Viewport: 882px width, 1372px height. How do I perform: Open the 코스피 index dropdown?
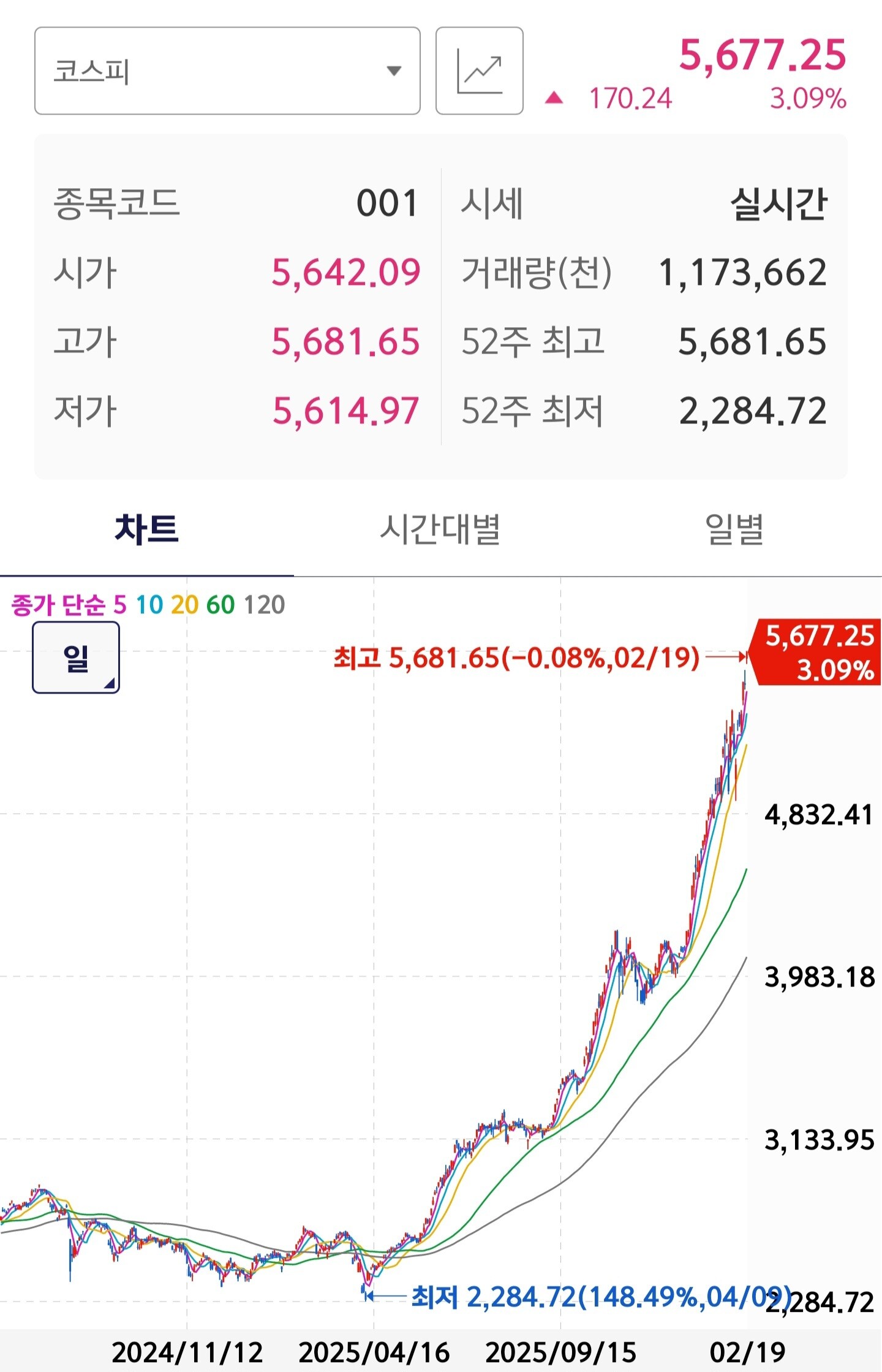(x=227, y=70)
